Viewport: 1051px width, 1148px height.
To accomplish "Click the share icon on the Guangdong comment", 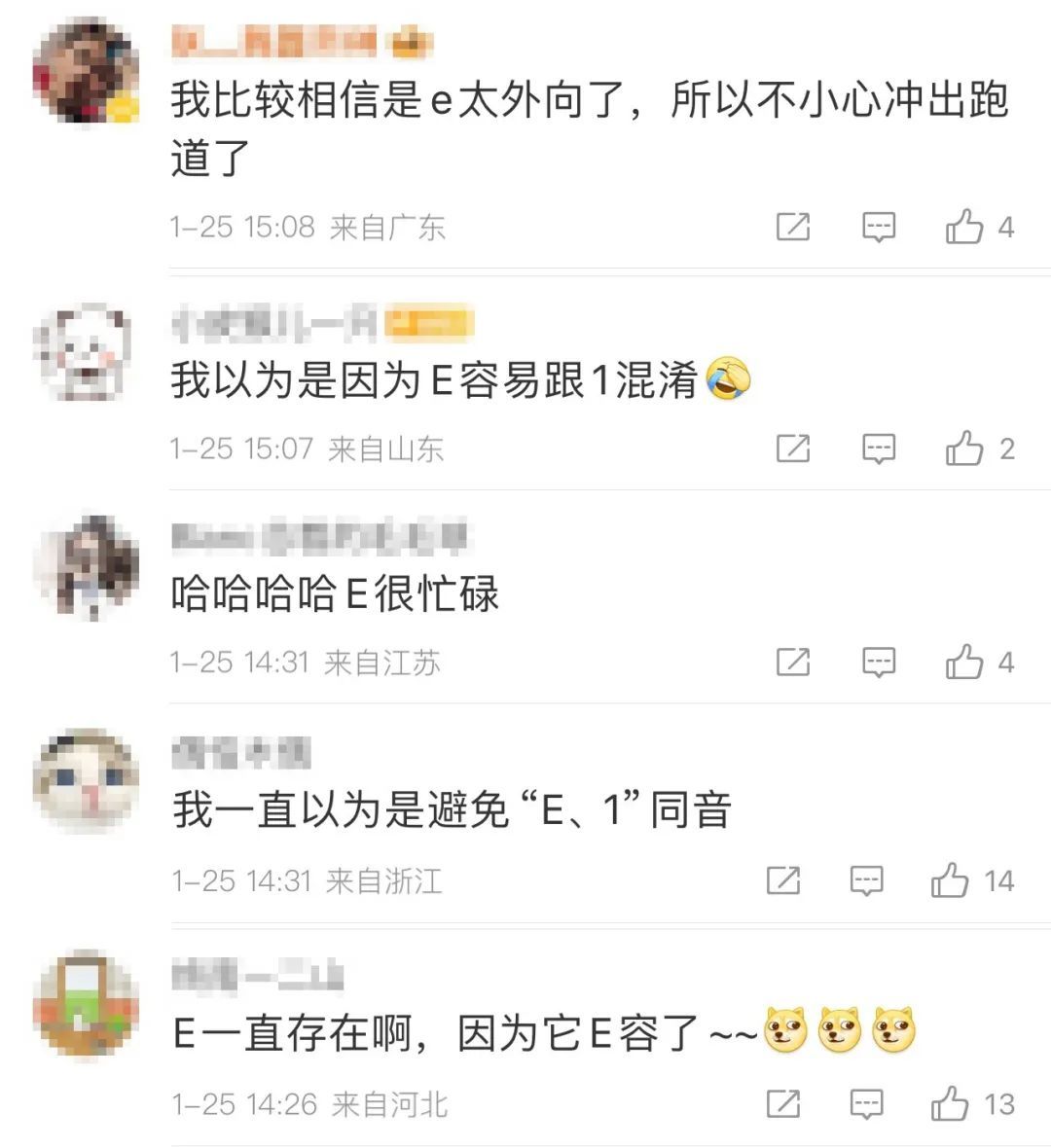I will click(x=795, y=228).
